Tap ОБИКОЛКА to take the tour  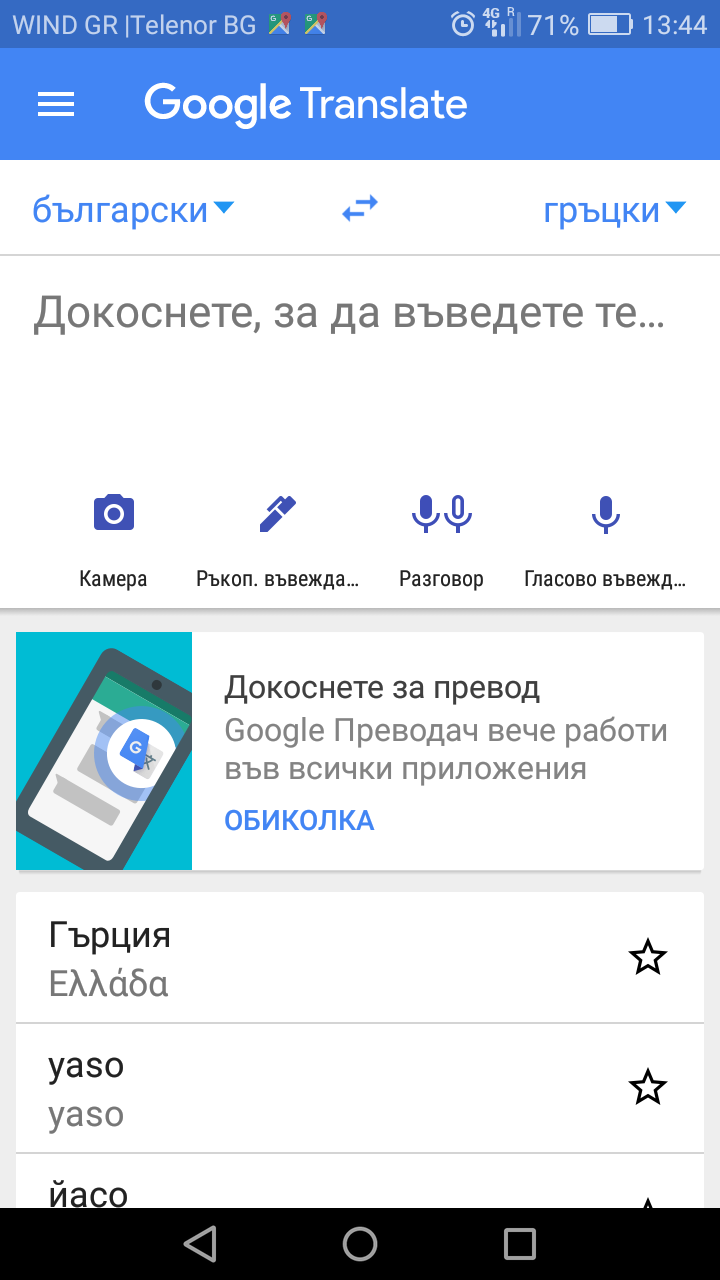(x=299, y=821)
